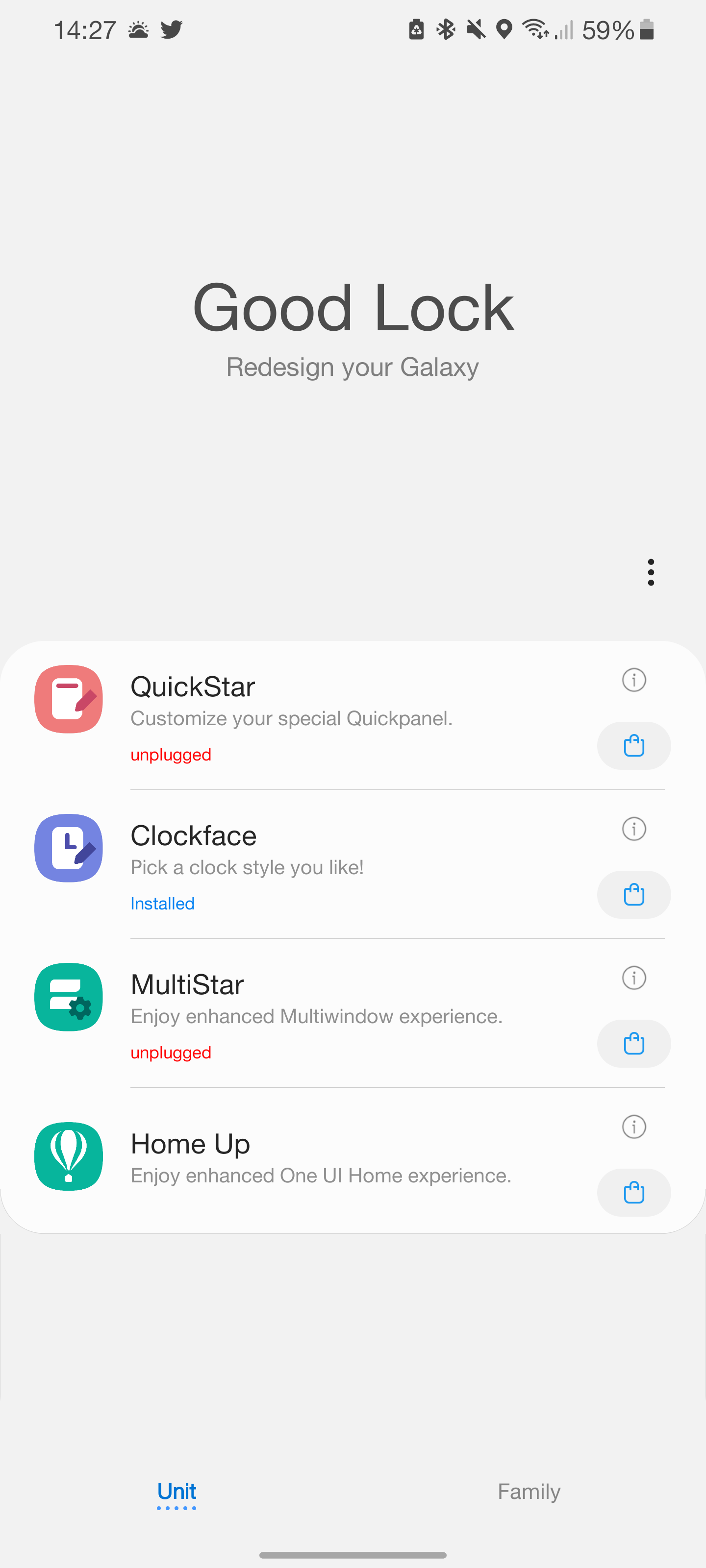Viewport: 706px width, 1568px height.
Task: Click the Installed label under Clockface
Action: pos(162,903)
